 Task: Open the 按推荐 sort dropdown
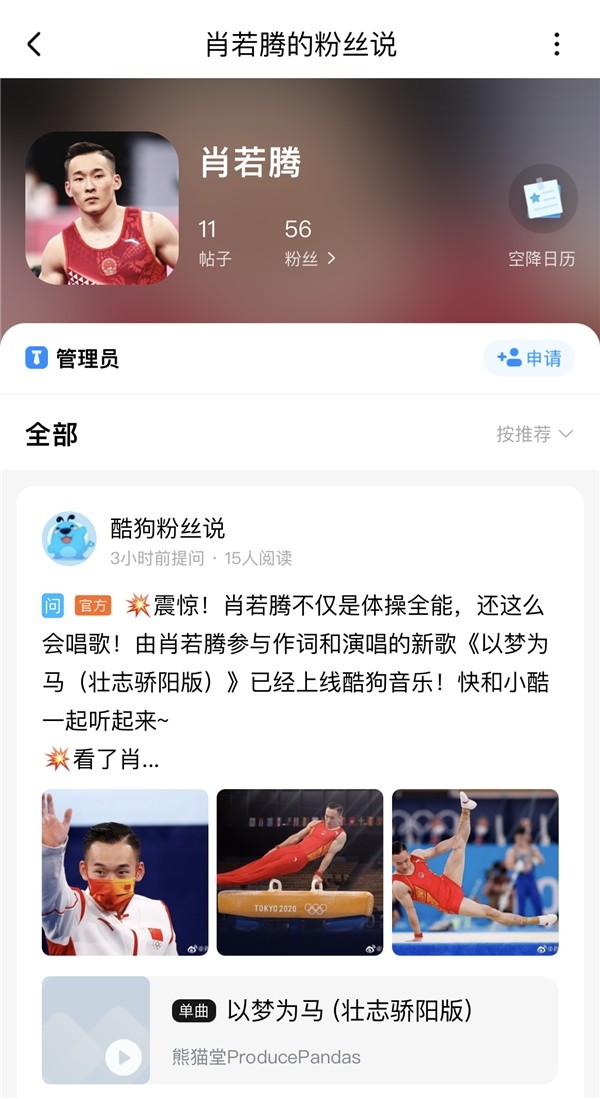pos(535,434)
